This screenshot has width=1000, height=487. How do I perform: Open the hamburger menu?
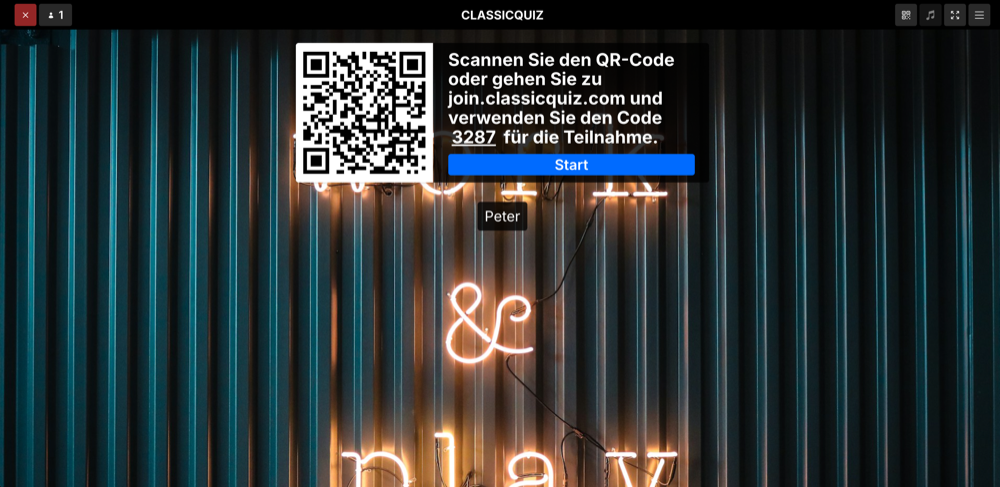click(x=979, y=15)
